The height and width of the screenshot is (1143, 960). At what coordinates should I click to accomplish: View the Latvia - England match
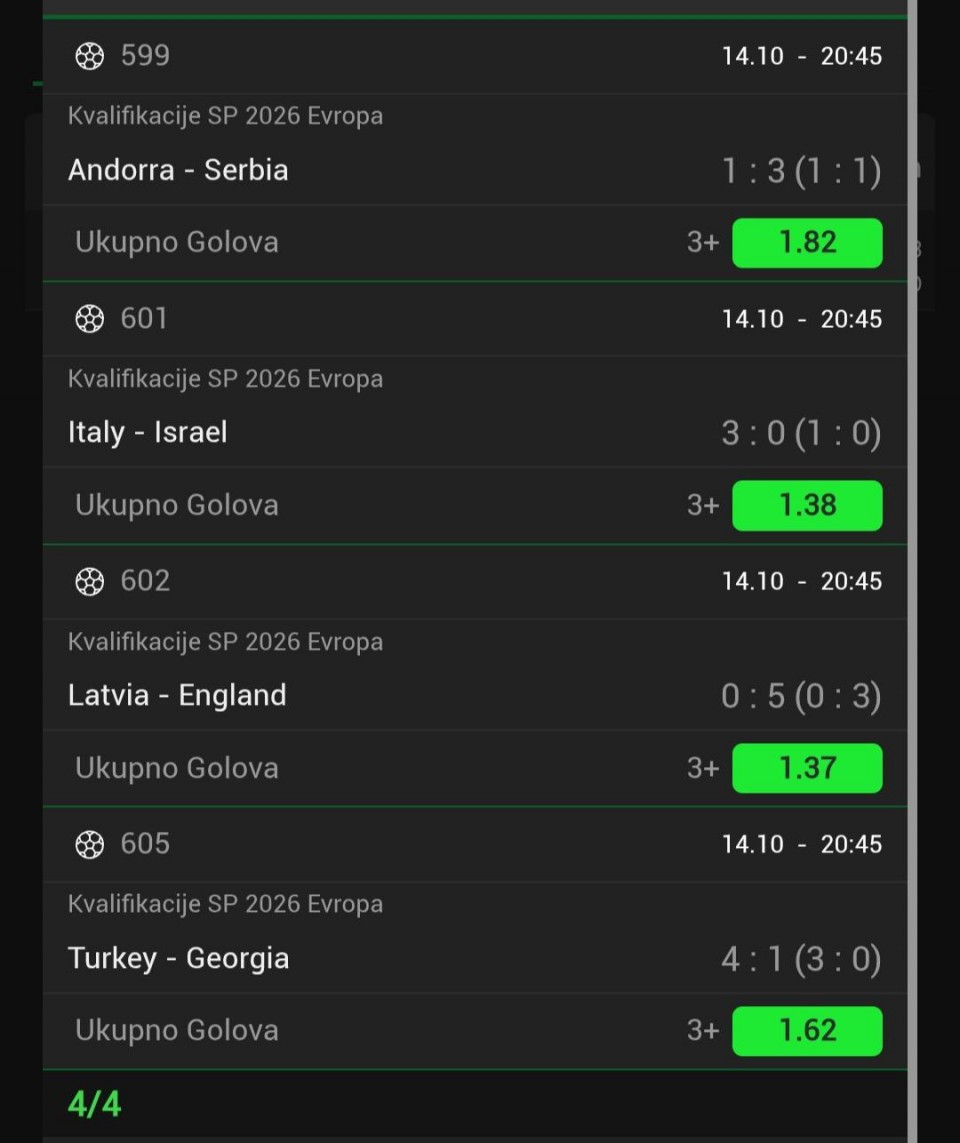[x=177, y=696]
